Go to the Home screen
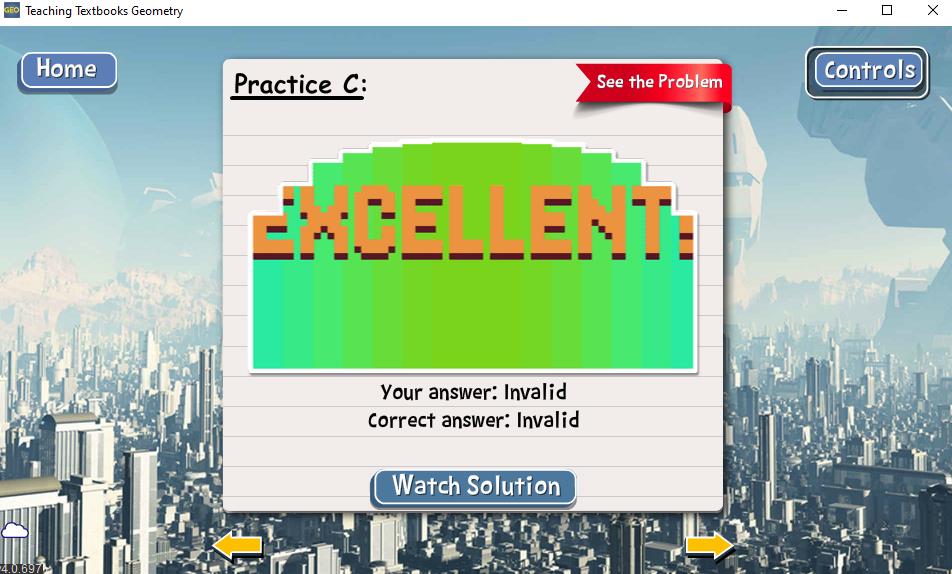Screen dimensions: 952x574 (x=67, y=70)
